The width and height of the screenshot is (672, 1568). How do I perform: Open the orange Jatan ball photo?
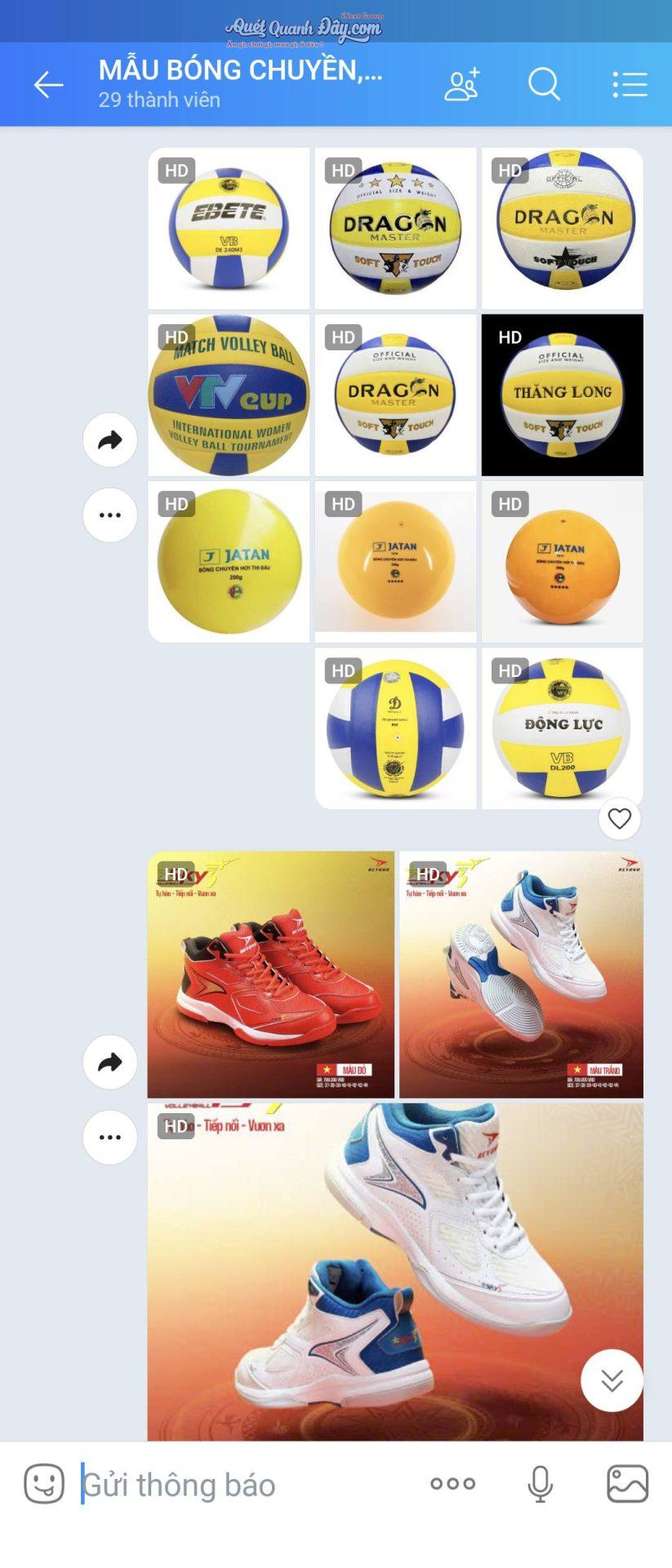tap(562, 562)
